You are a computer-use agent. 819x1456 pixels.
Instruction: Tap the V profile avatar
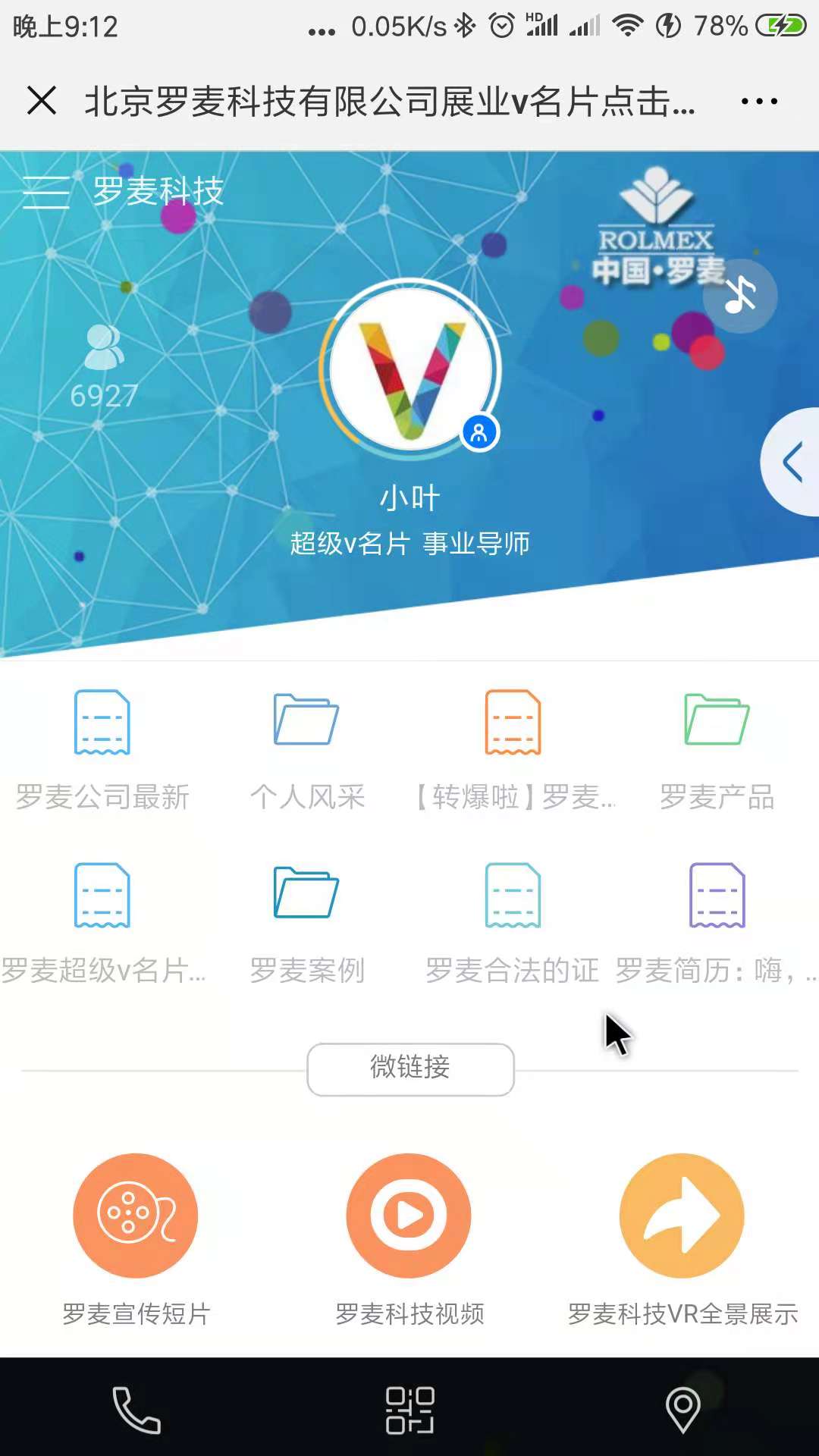[x=410, y=369]
